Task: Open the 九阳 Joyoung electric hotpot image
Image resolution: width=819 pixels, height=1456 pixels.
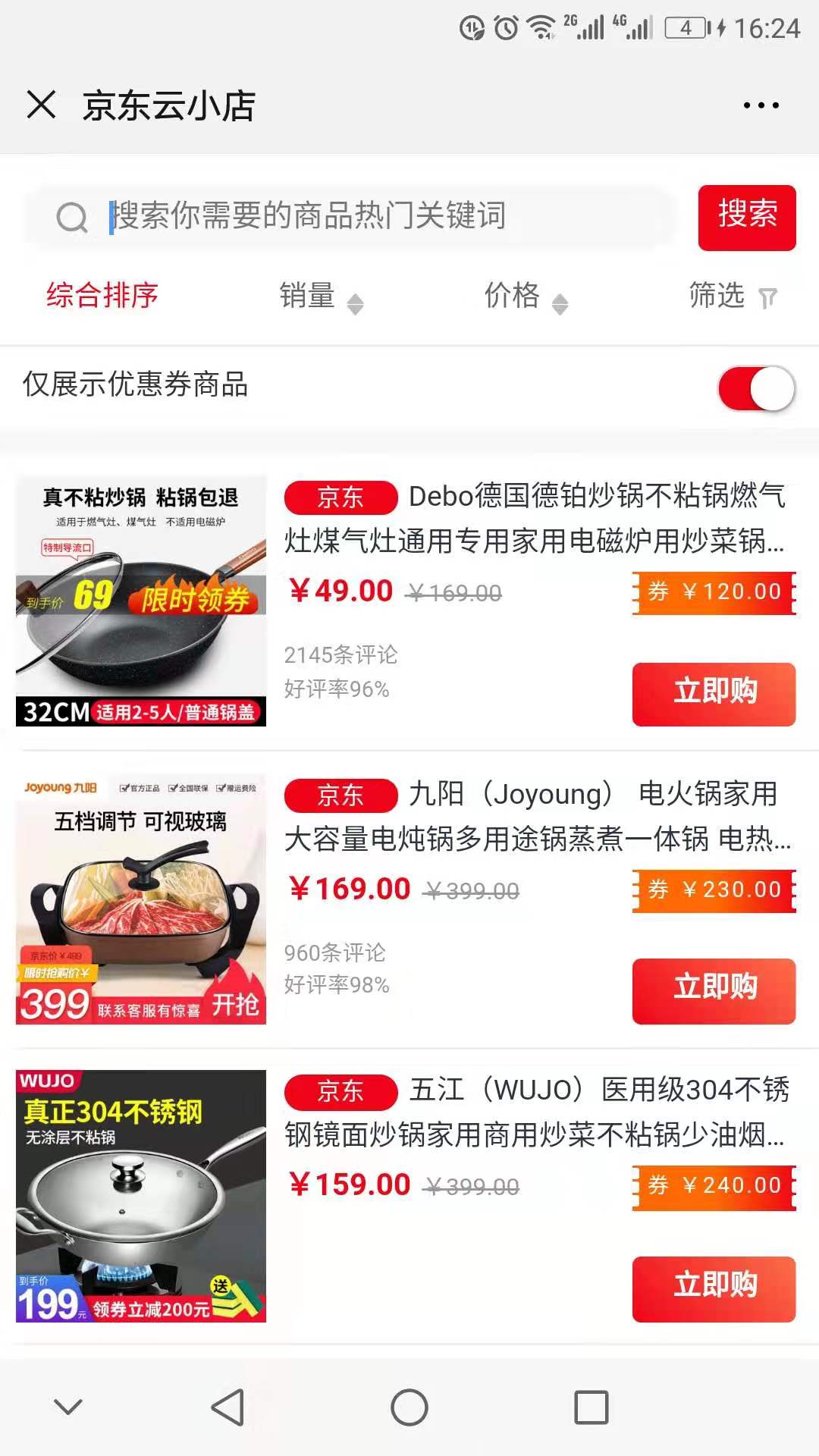Action: point(141,899)
